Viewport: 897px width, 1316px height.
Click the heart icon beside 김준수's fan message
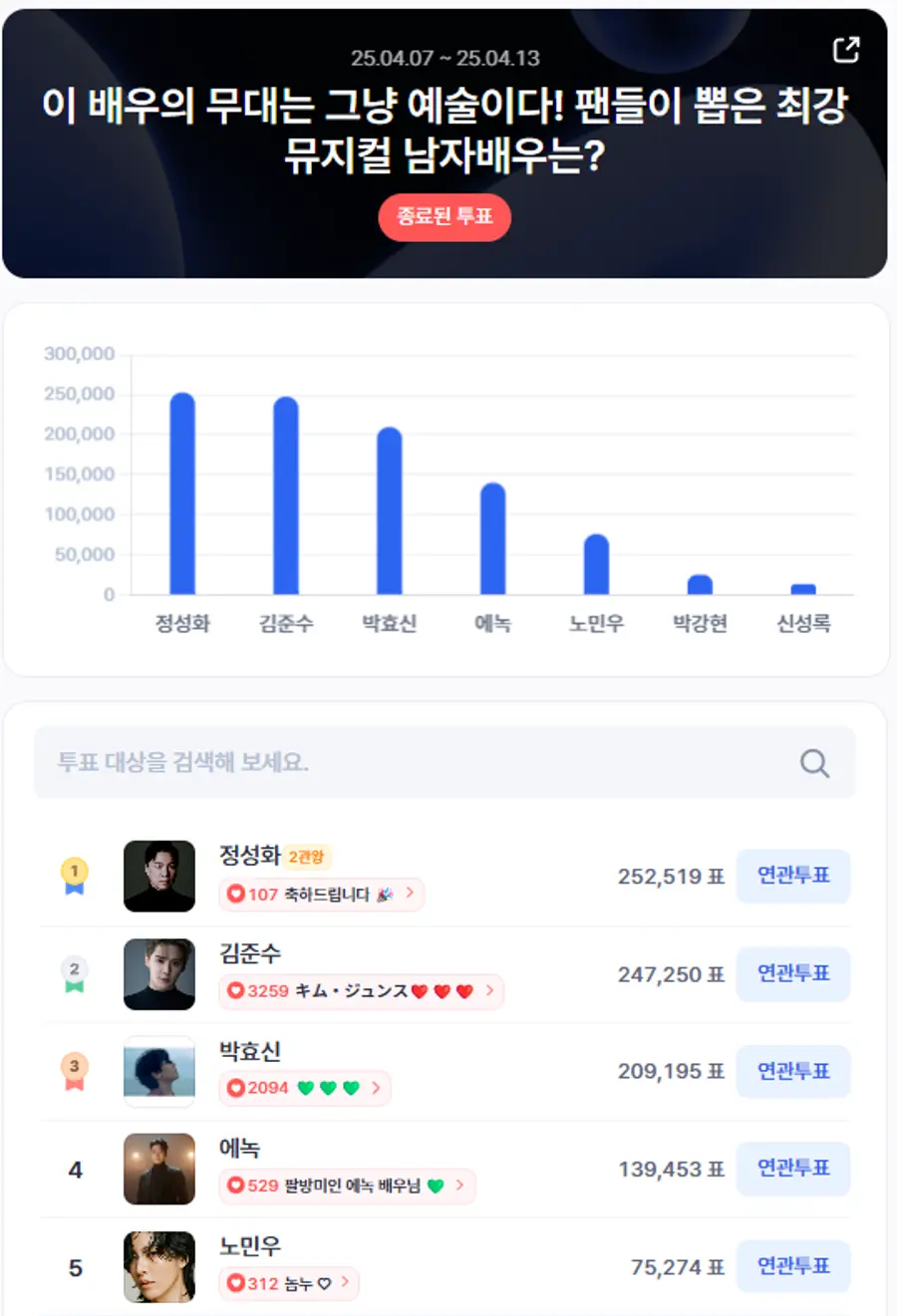(238, 991)
